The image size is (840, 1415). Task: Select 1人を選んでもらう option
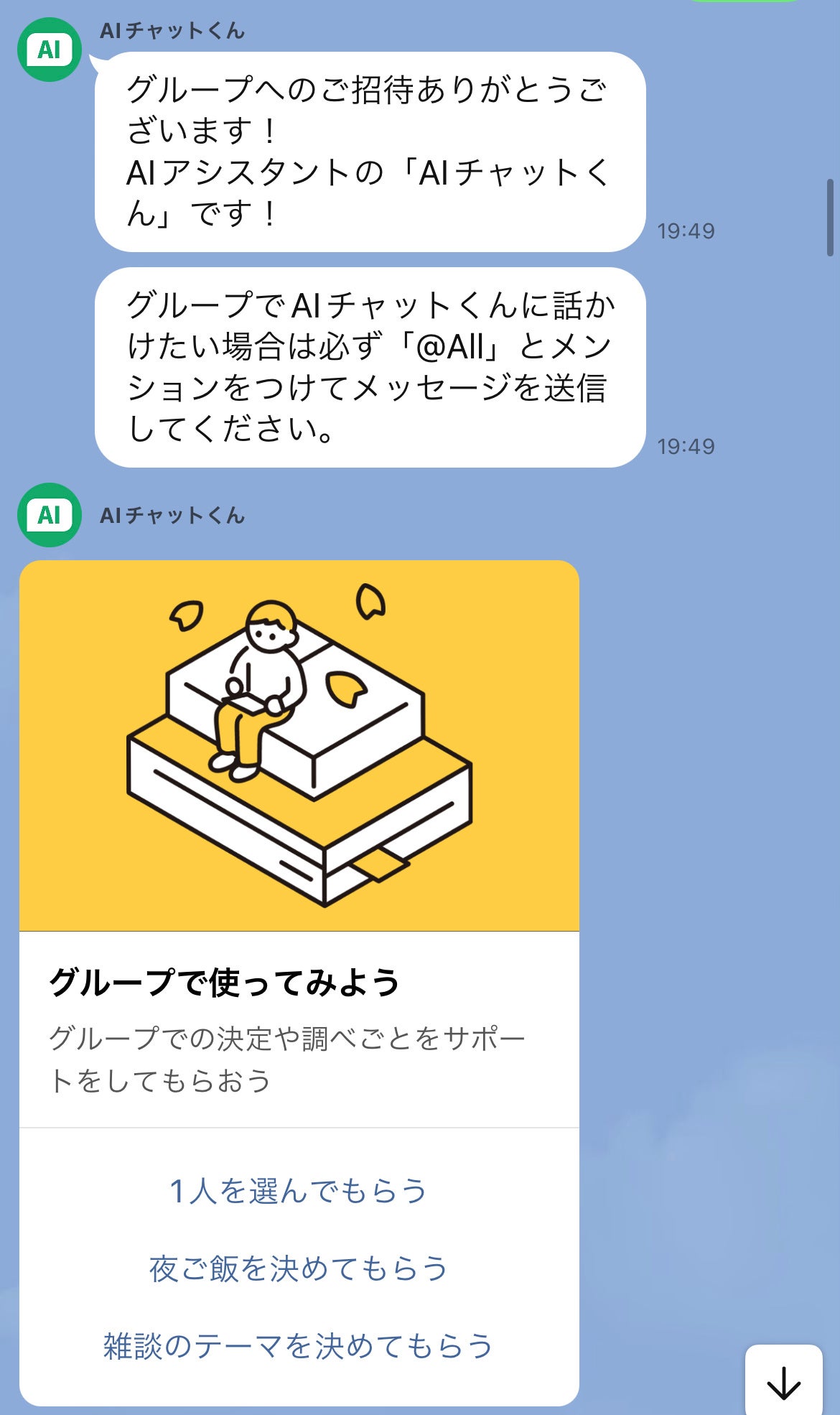click(x=299, y=1191)
